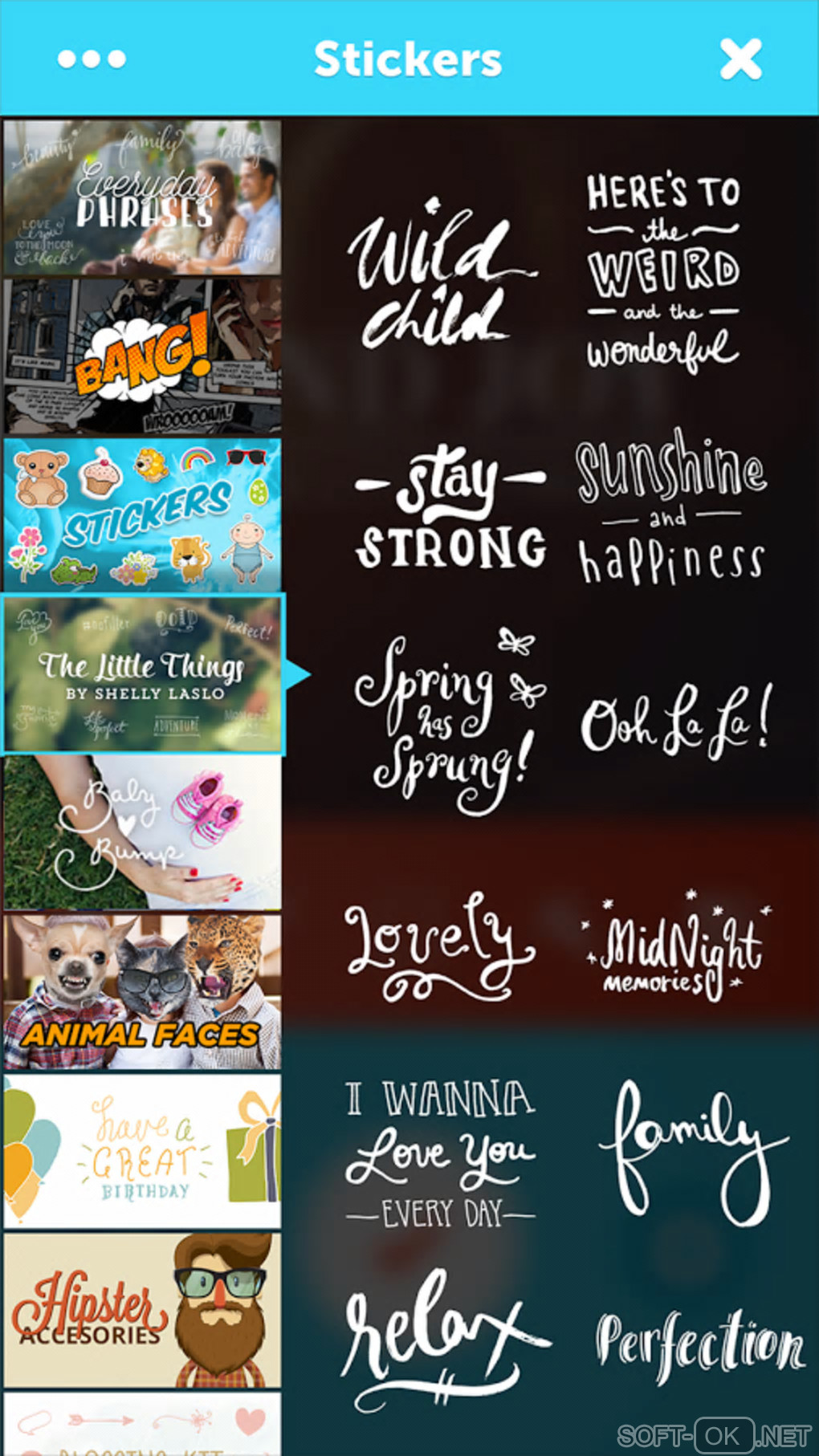Choose the colorful STICKERS pack
Image resolution: width=819 pixels, height=1456 pixels.
142,514
